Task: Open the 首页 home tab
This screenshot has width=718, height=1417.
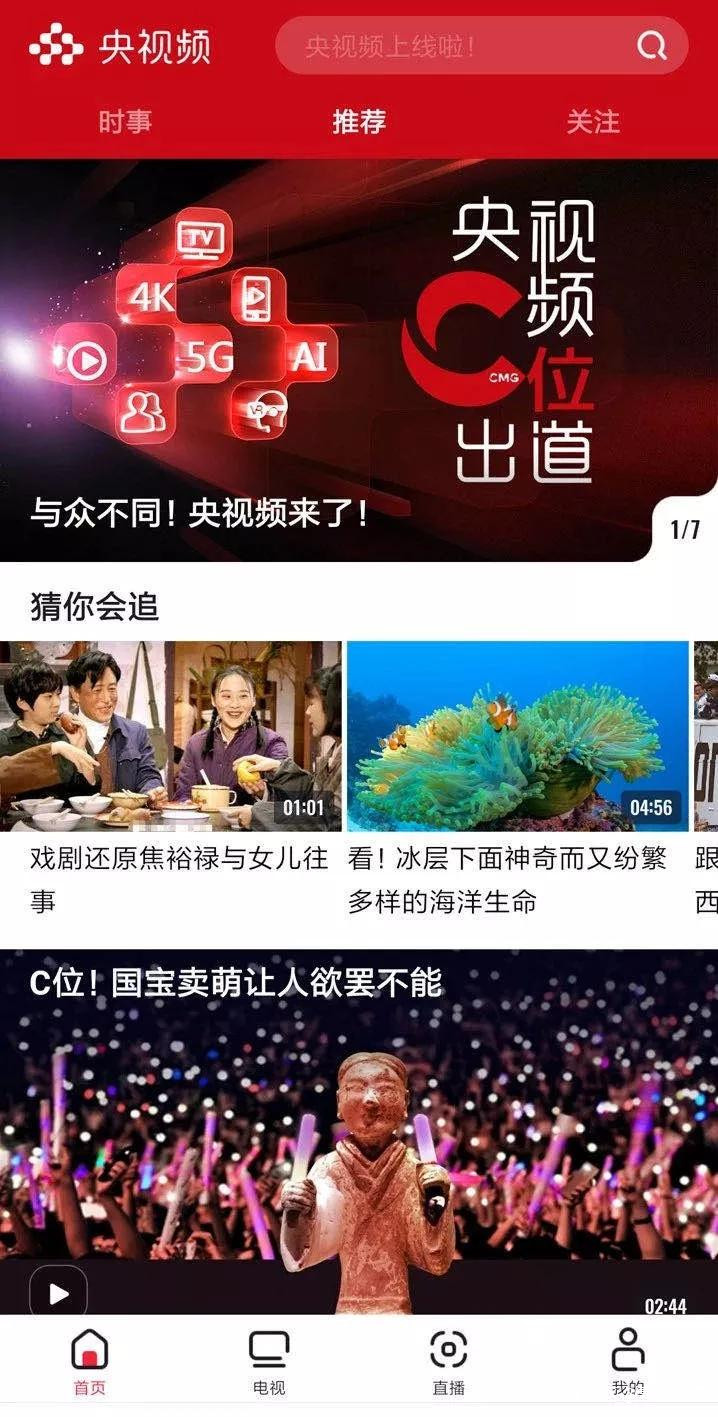Action: coord(89,1361)
